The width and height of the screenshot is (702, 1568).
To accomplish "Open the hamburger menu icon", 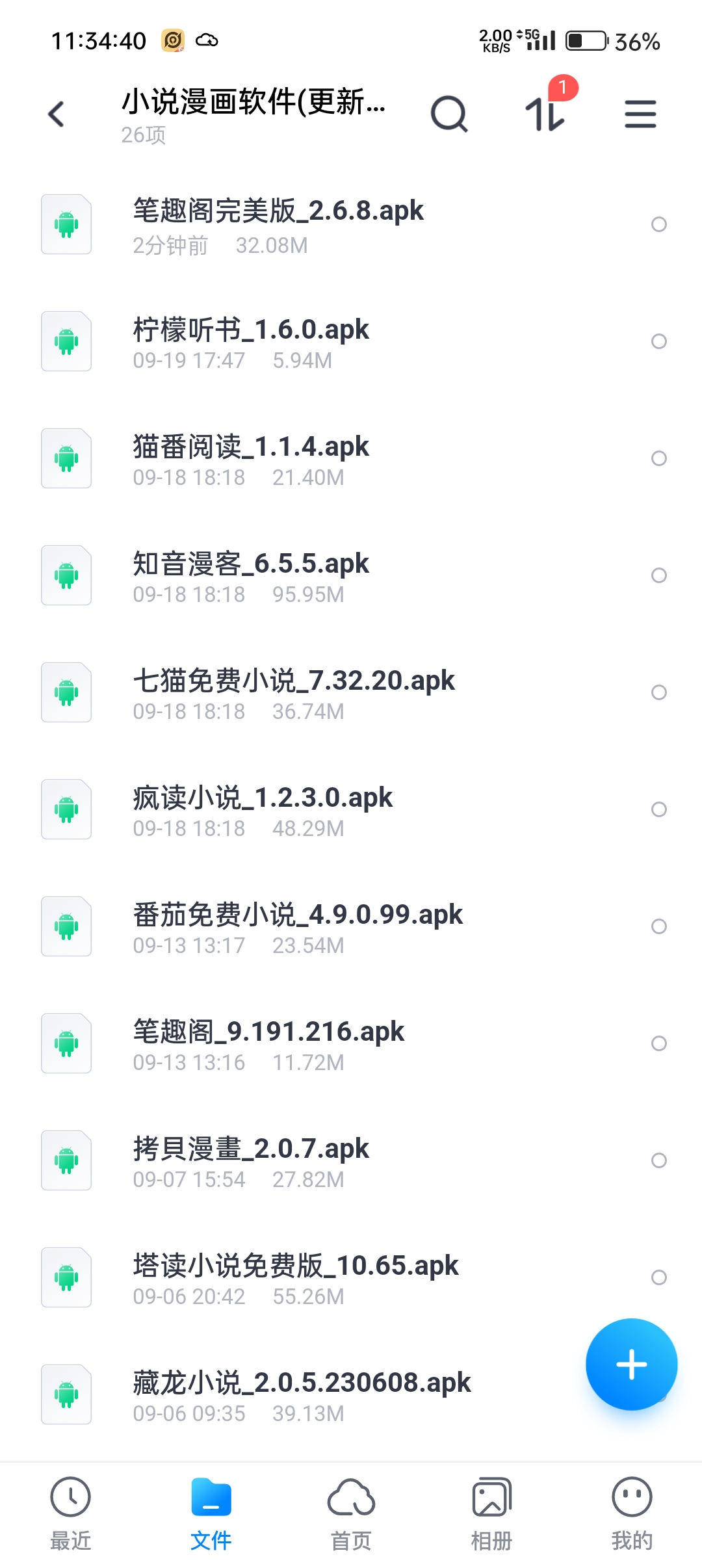I will pos(640,114).
